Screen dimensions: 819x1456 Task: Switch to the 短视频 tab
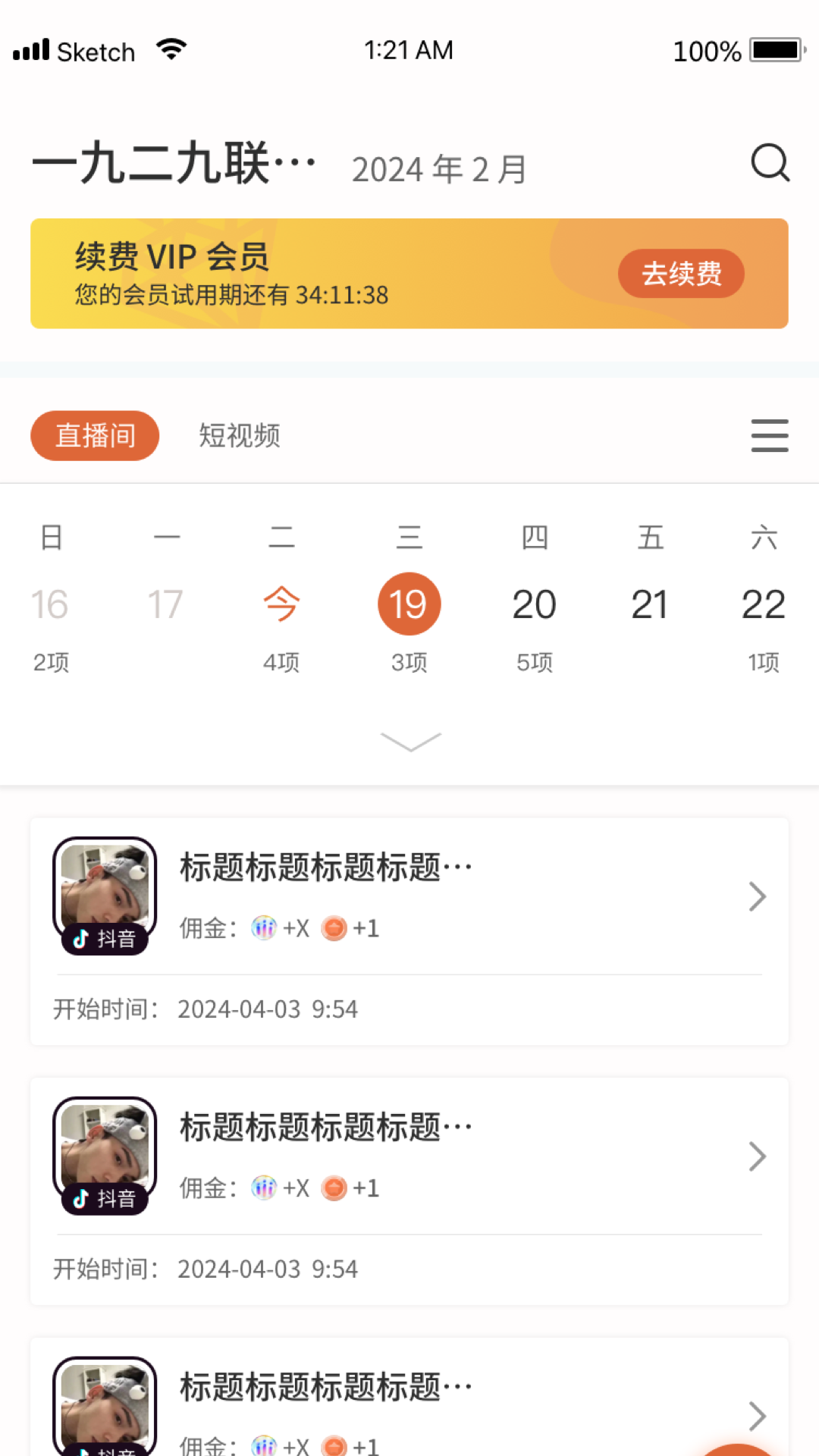(240, 436)
